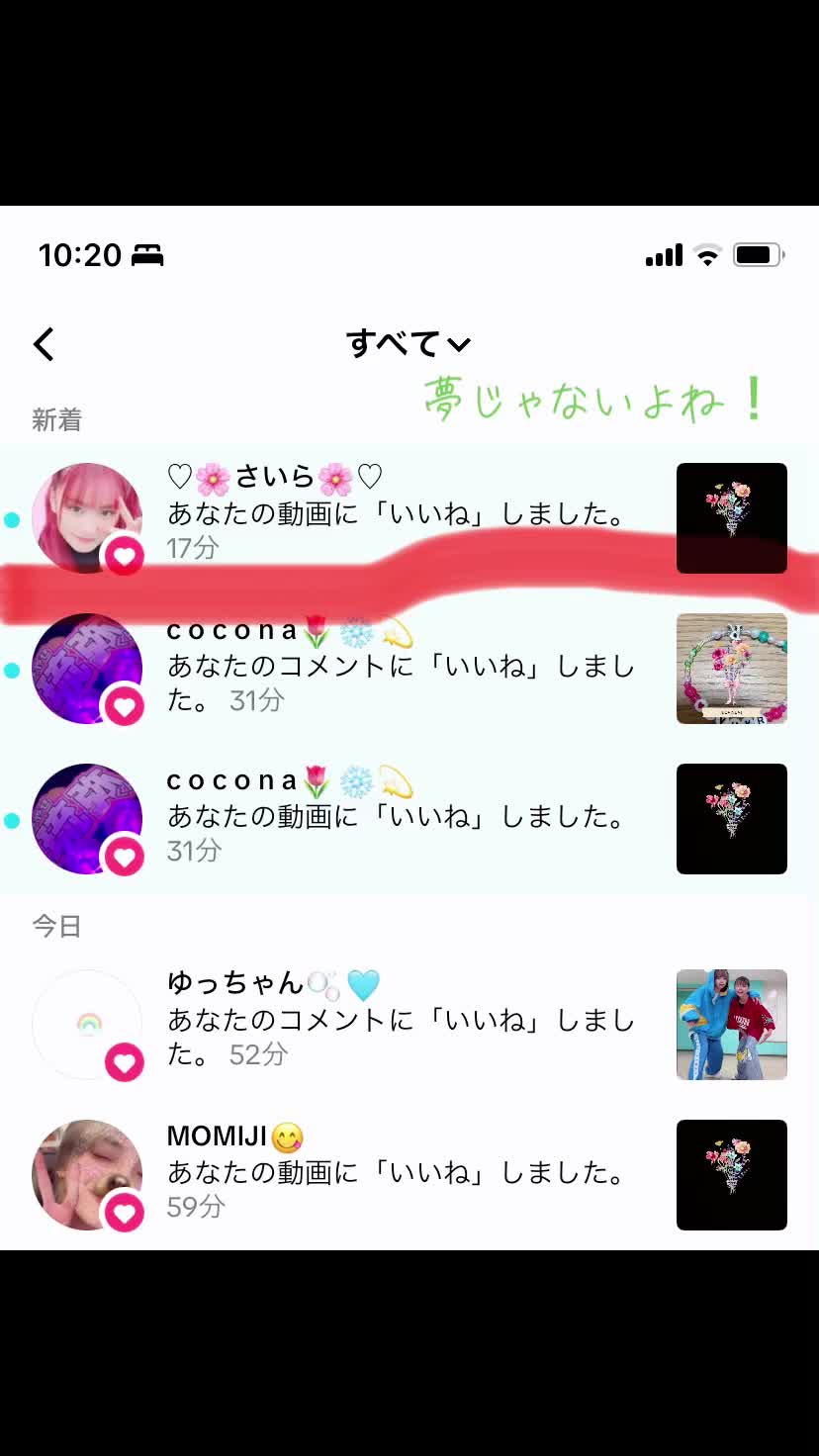
Task: Open the thumbnail beside cocona's comment like
Action: [x=731, y=668]
